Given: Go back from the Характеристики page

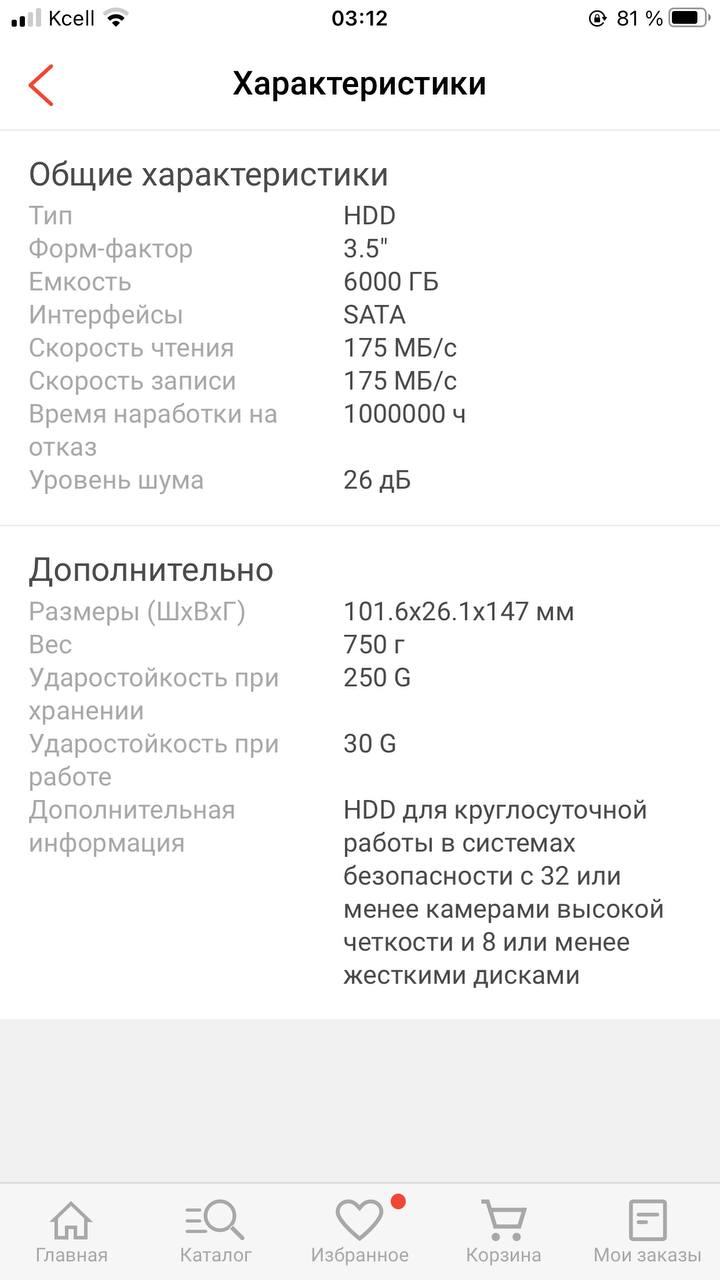Looking at the screenshot, I should coord(41,85).
